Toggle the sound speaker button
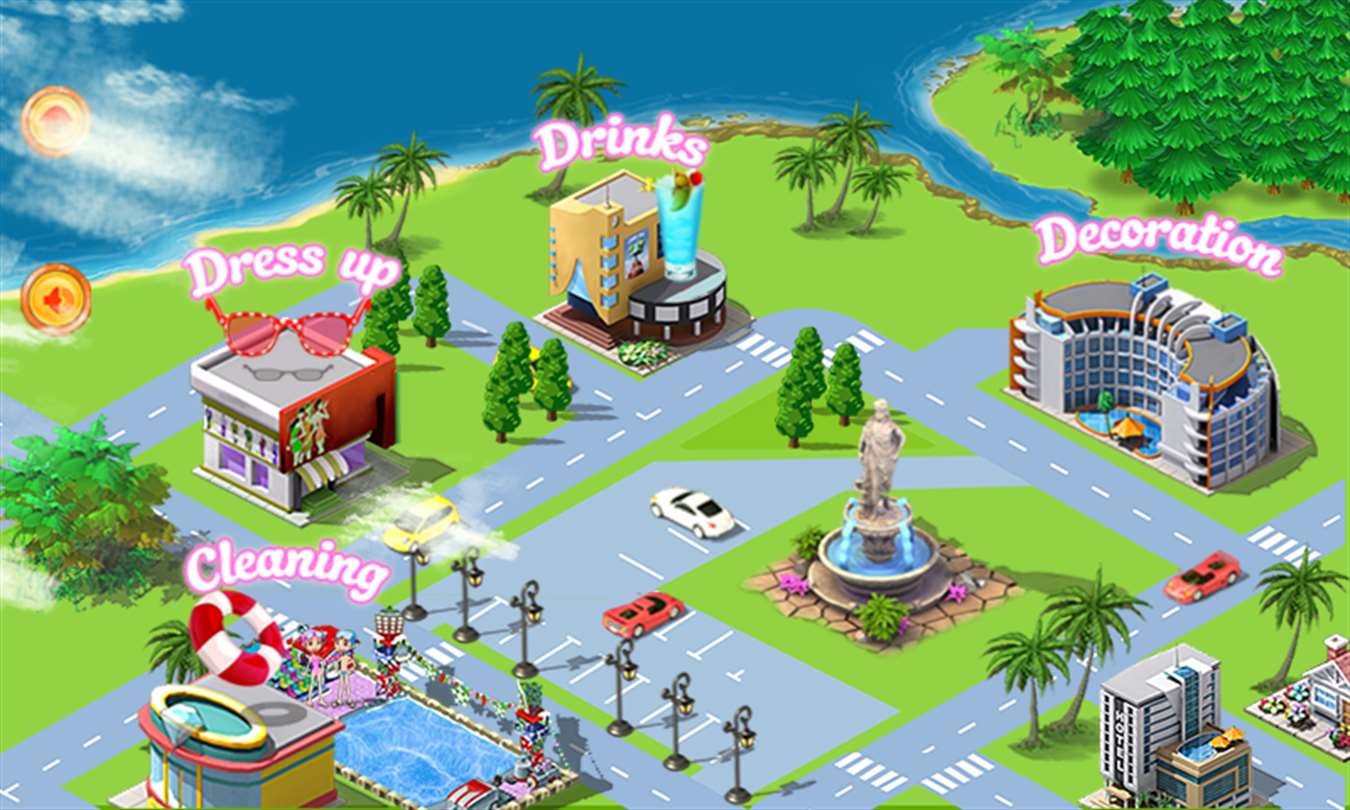The height and width of the screenshot is (810, 1350). click(56, 298)
